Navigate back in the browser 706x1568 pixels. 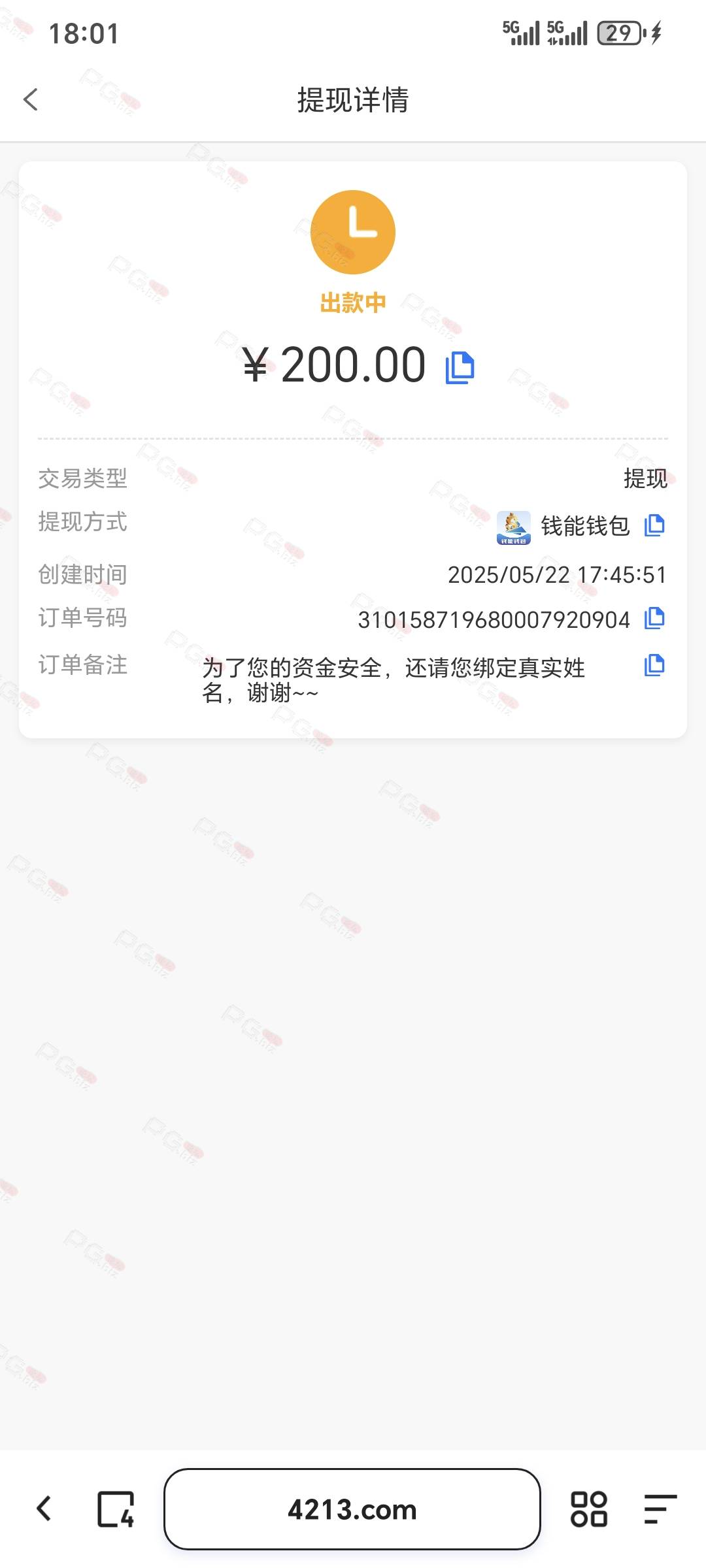pyautogui.click(x=44, y=1509)
